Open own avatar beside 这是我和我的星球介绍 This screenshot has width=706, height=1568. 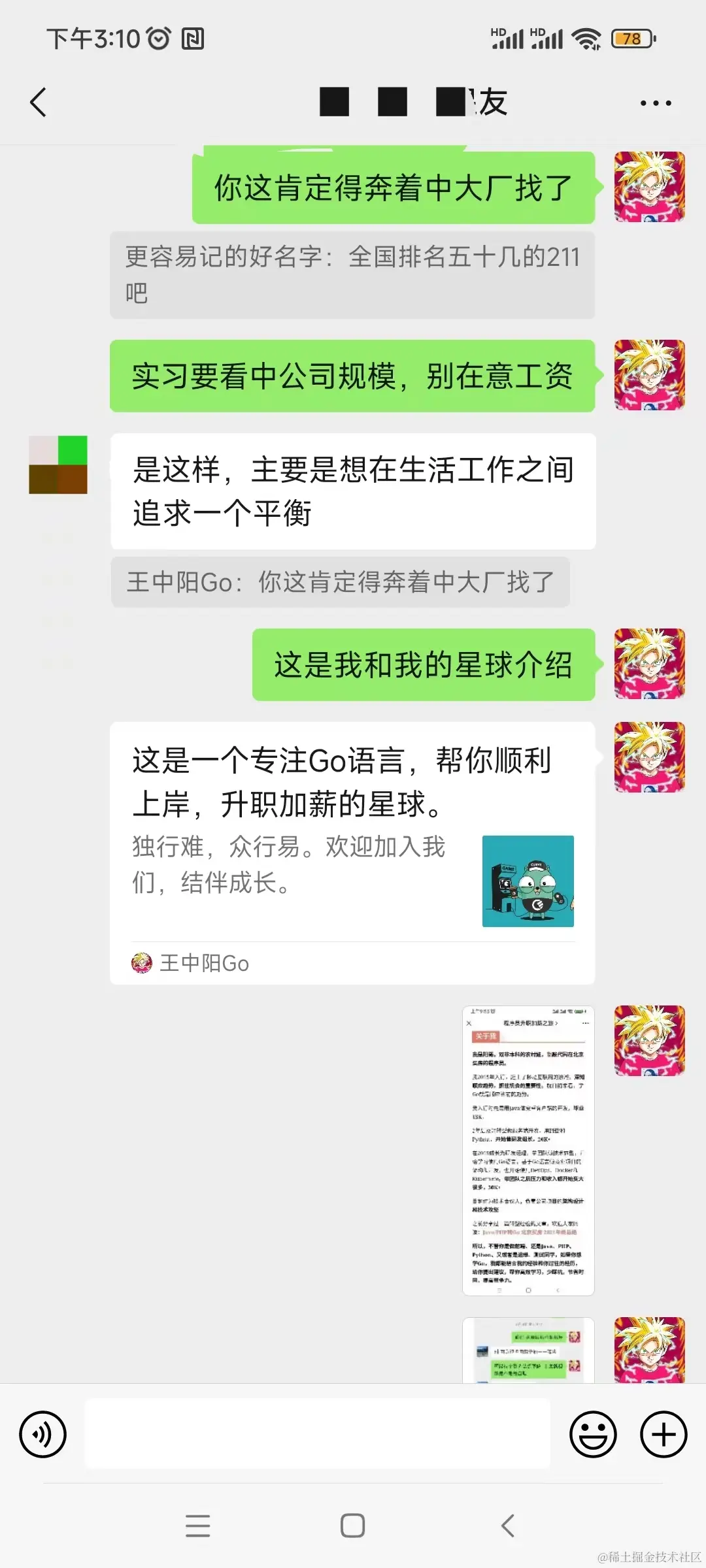tap(649, 664)
